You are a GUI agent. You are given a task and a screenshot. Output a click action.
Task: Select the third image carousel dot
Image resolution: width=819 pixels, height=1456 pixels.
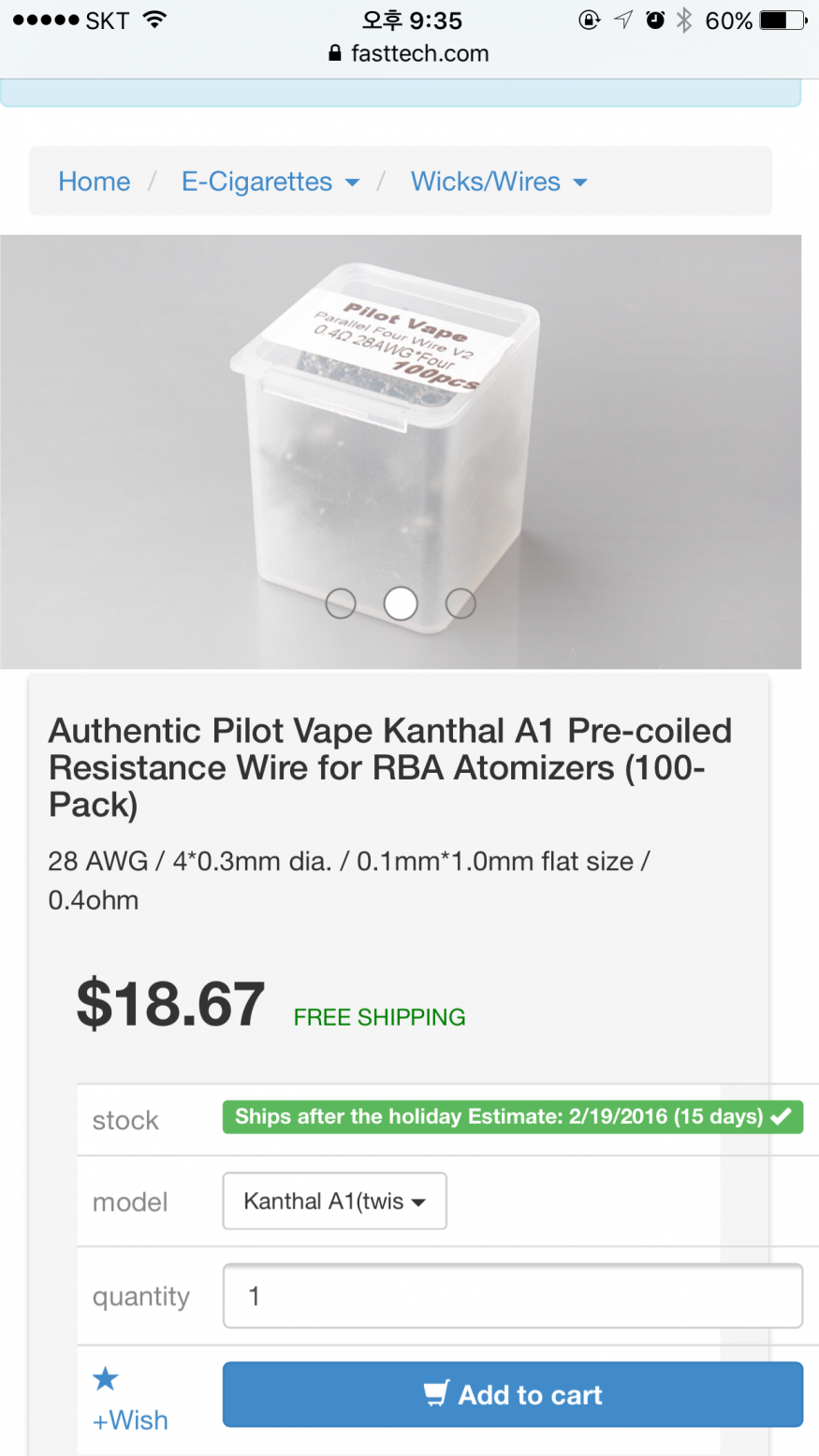click(461, 604)
